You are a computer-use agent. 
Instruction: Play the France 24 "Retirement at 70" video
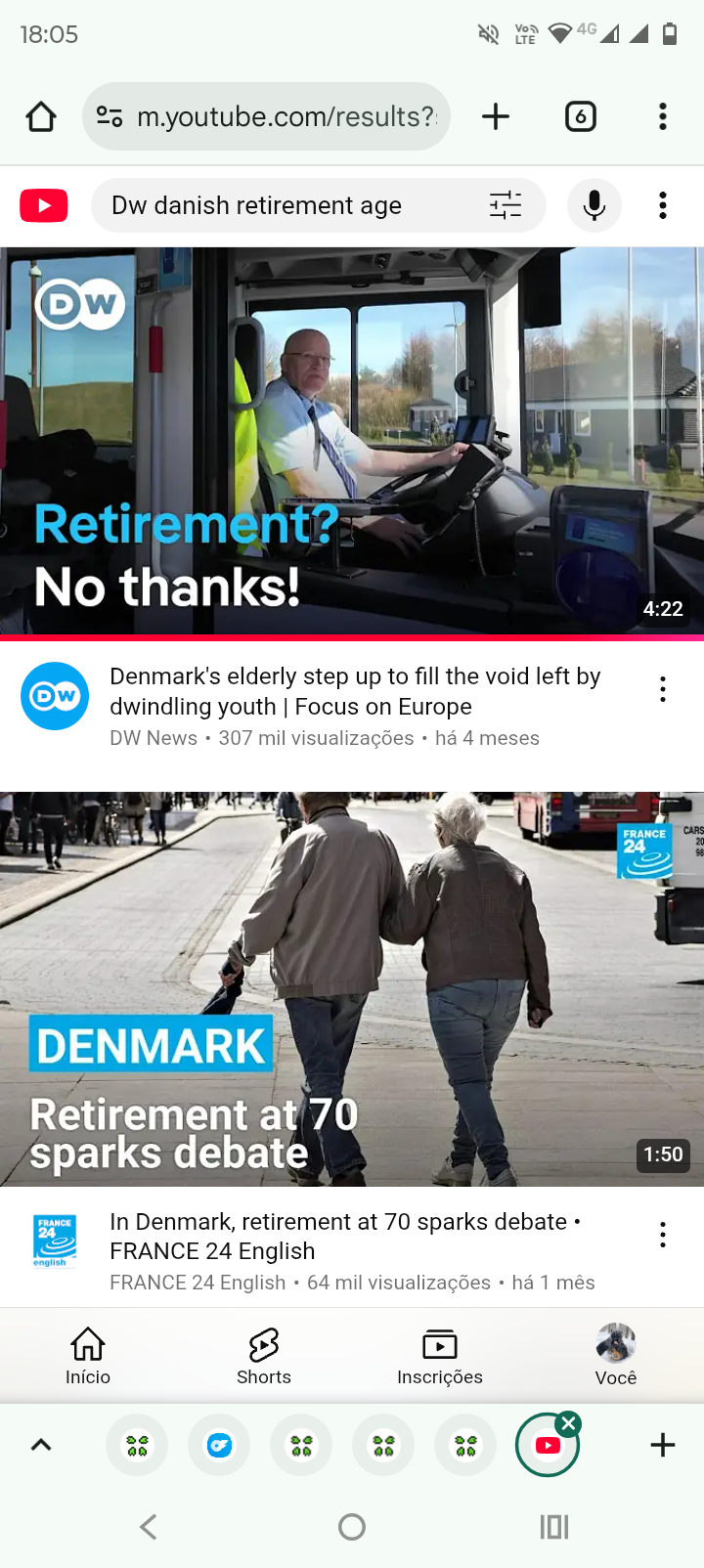click(x=352, y=987)
